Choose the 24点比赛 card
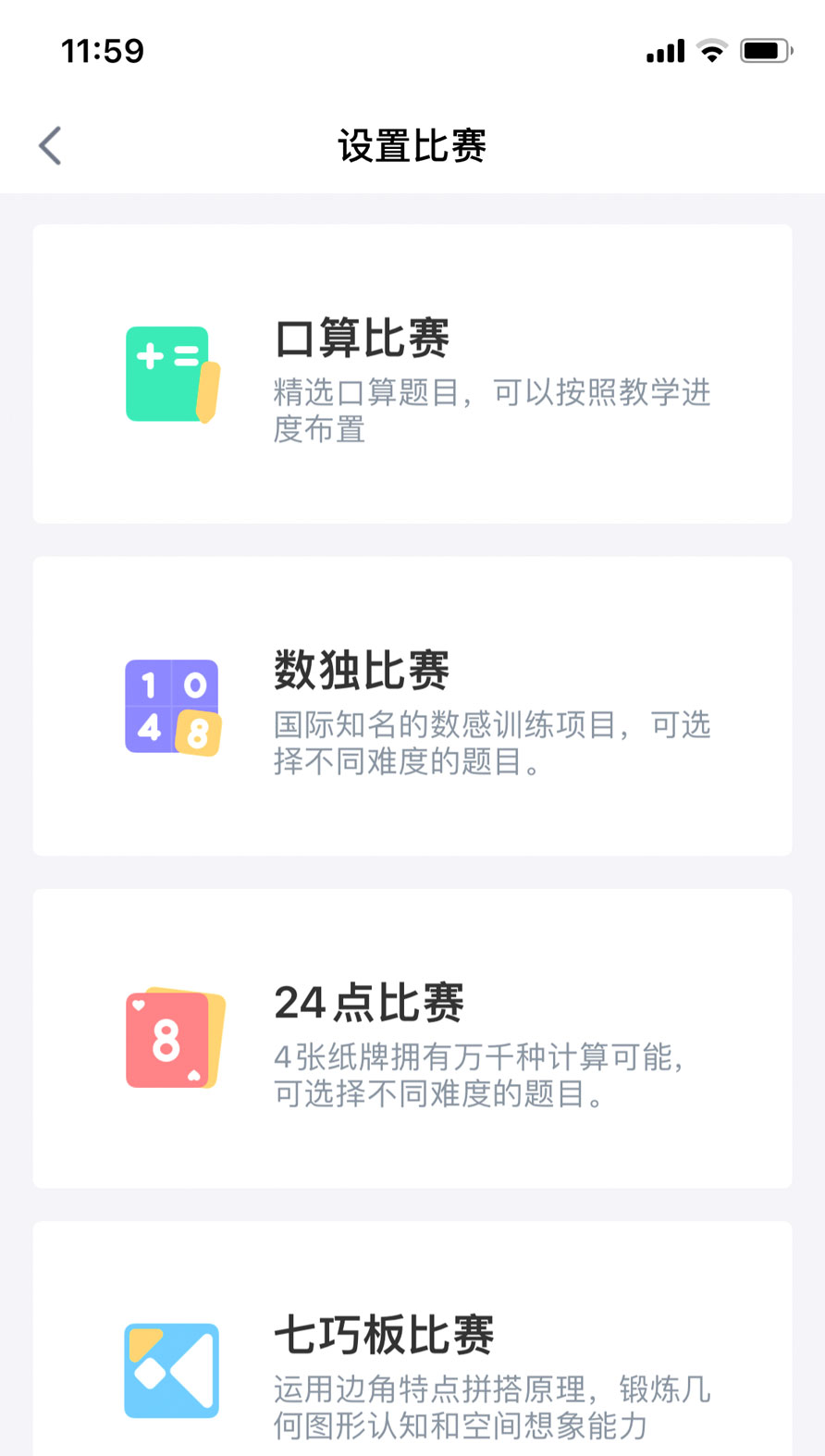This screenshot has height=1456, width=825. [412, 1039]
